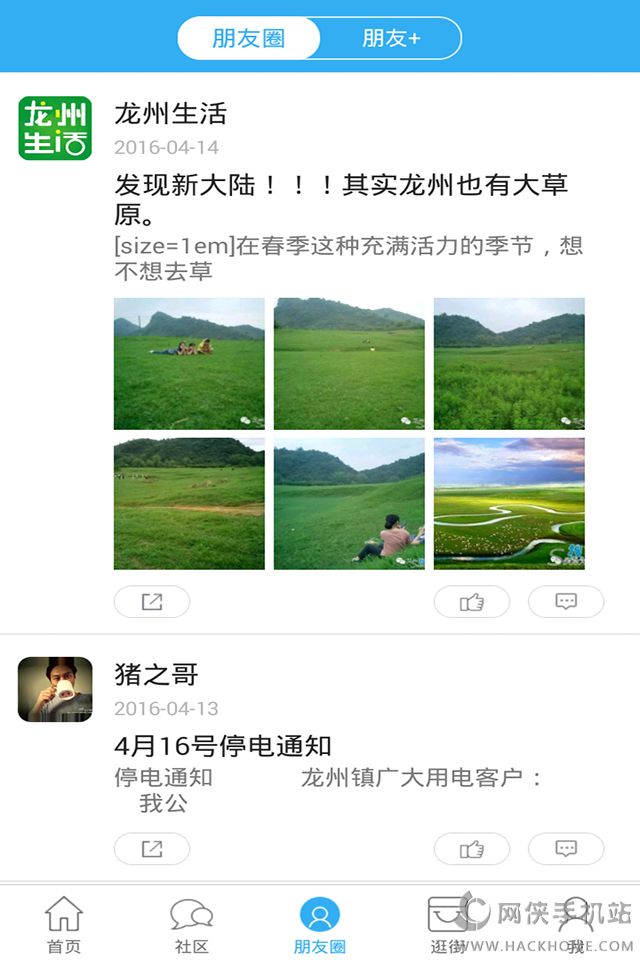The width and height of the screenshot is (640, 960).
Task: Comment on the 龙州生活 post
Action: tap(566, 602)
